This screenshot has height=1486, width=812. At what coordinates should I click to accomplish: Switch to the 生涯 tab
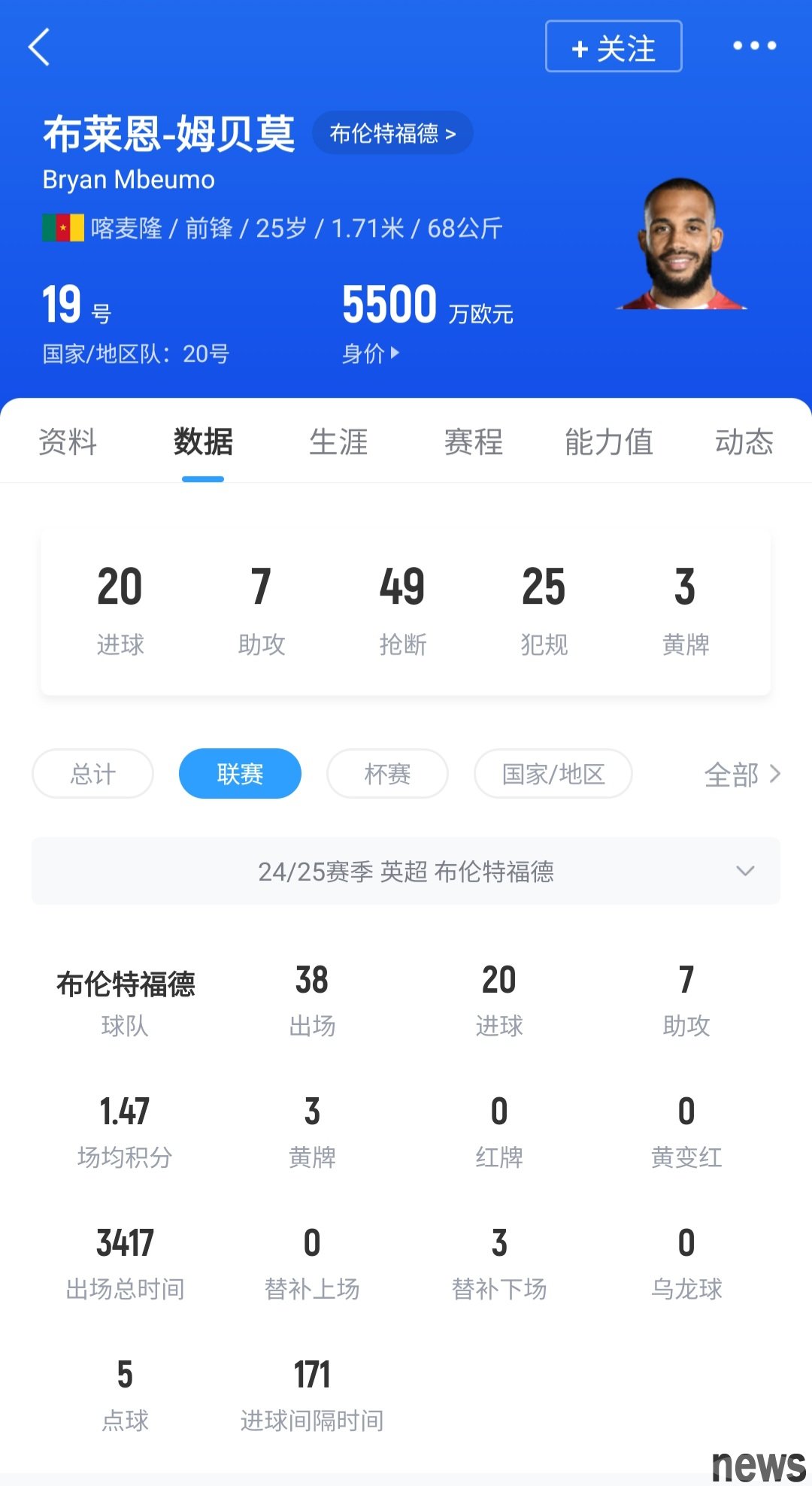click(x=338, y=441)
